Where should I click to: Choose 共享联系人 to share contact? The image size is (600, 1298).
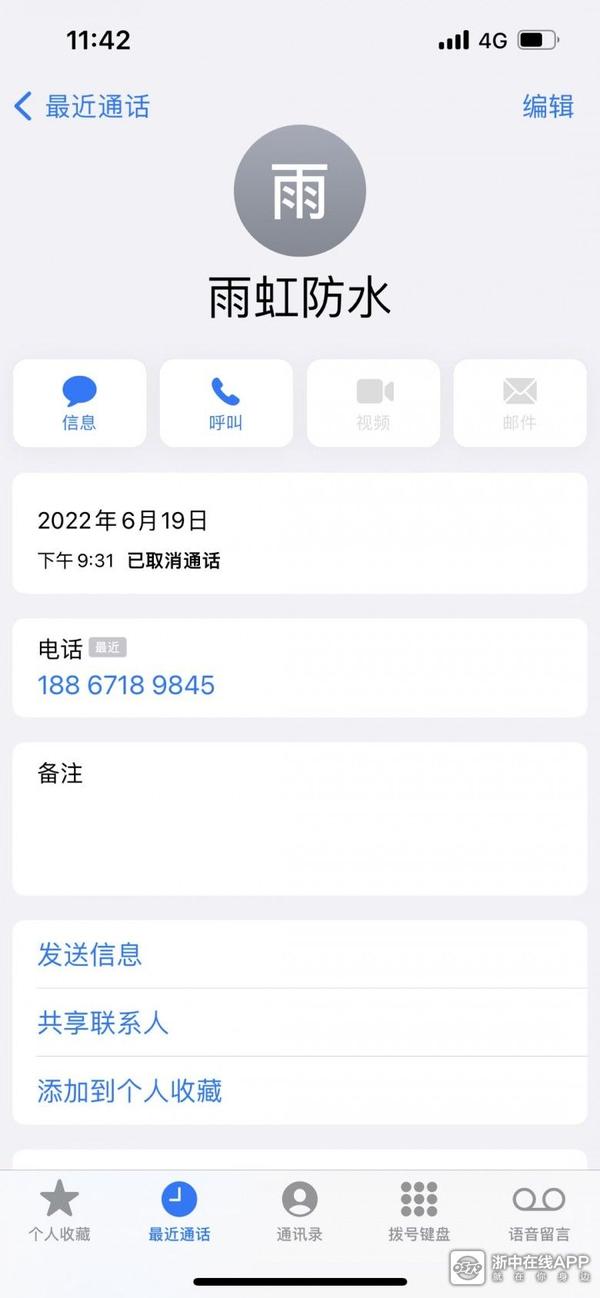click(103, 1022)
